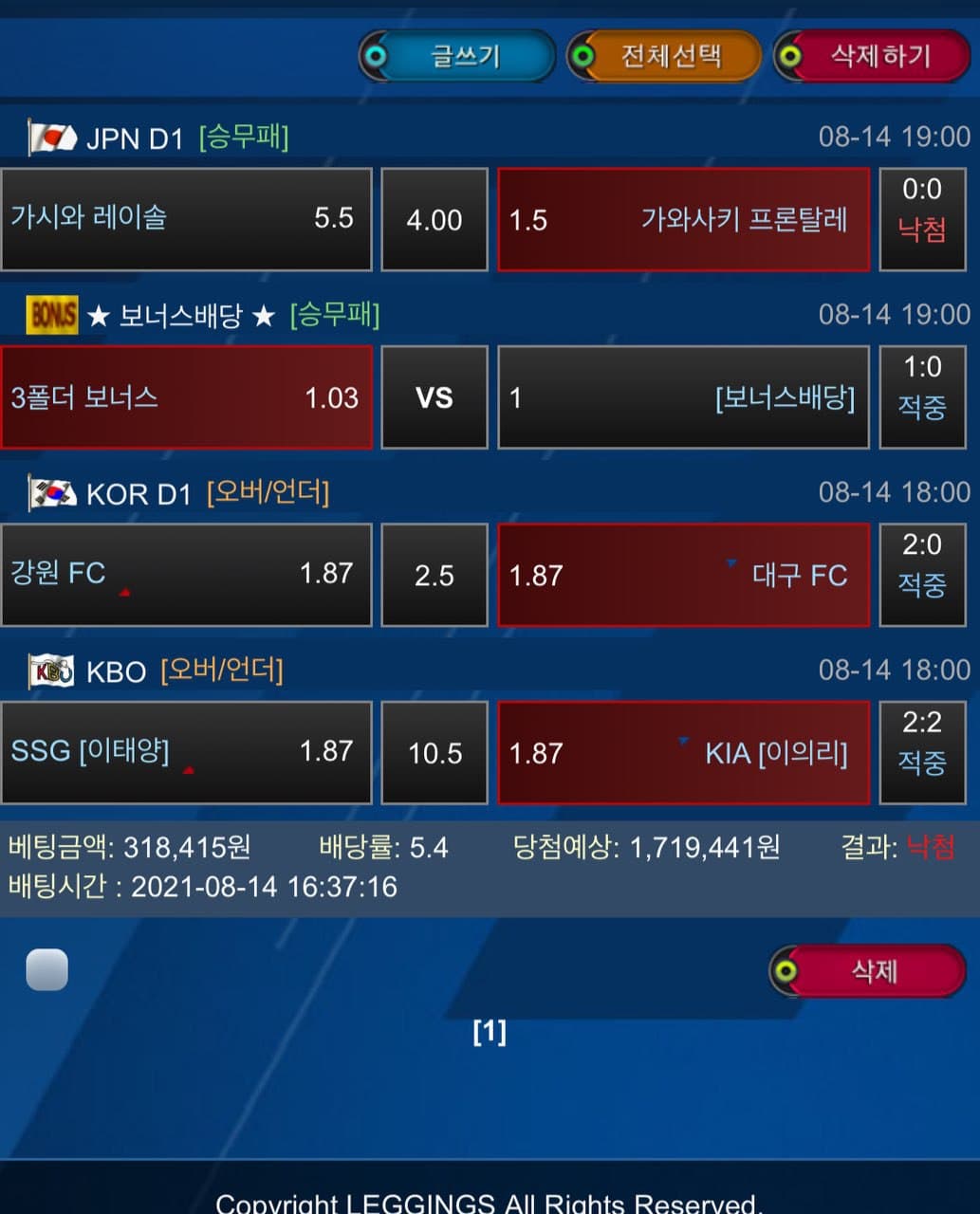Go to page [1]
The height and width of the screenshot is (1214, 980).
pos(490,1031)
